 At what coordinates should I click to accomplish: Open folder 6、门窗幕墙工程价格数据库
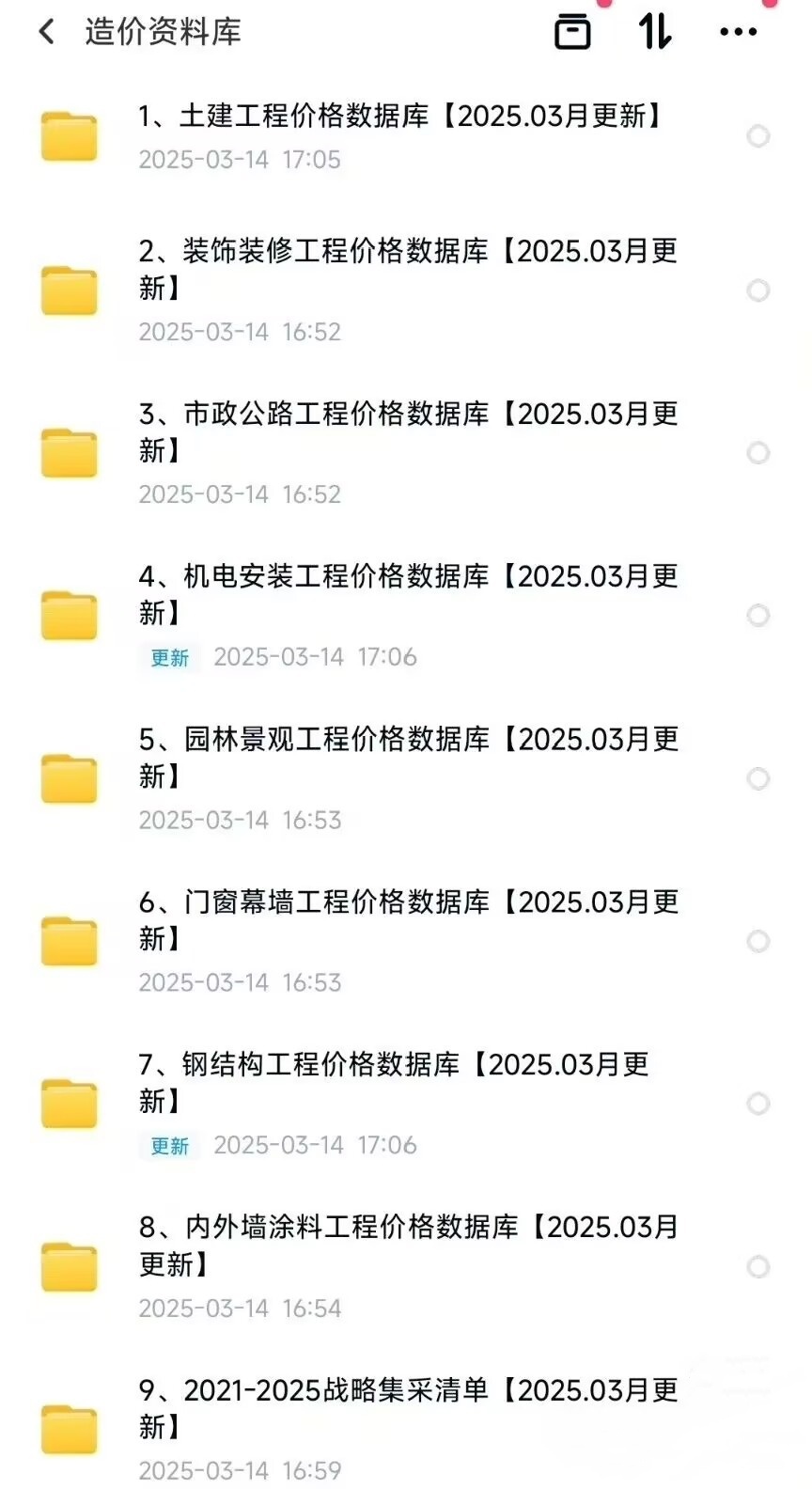click(406, 941)
